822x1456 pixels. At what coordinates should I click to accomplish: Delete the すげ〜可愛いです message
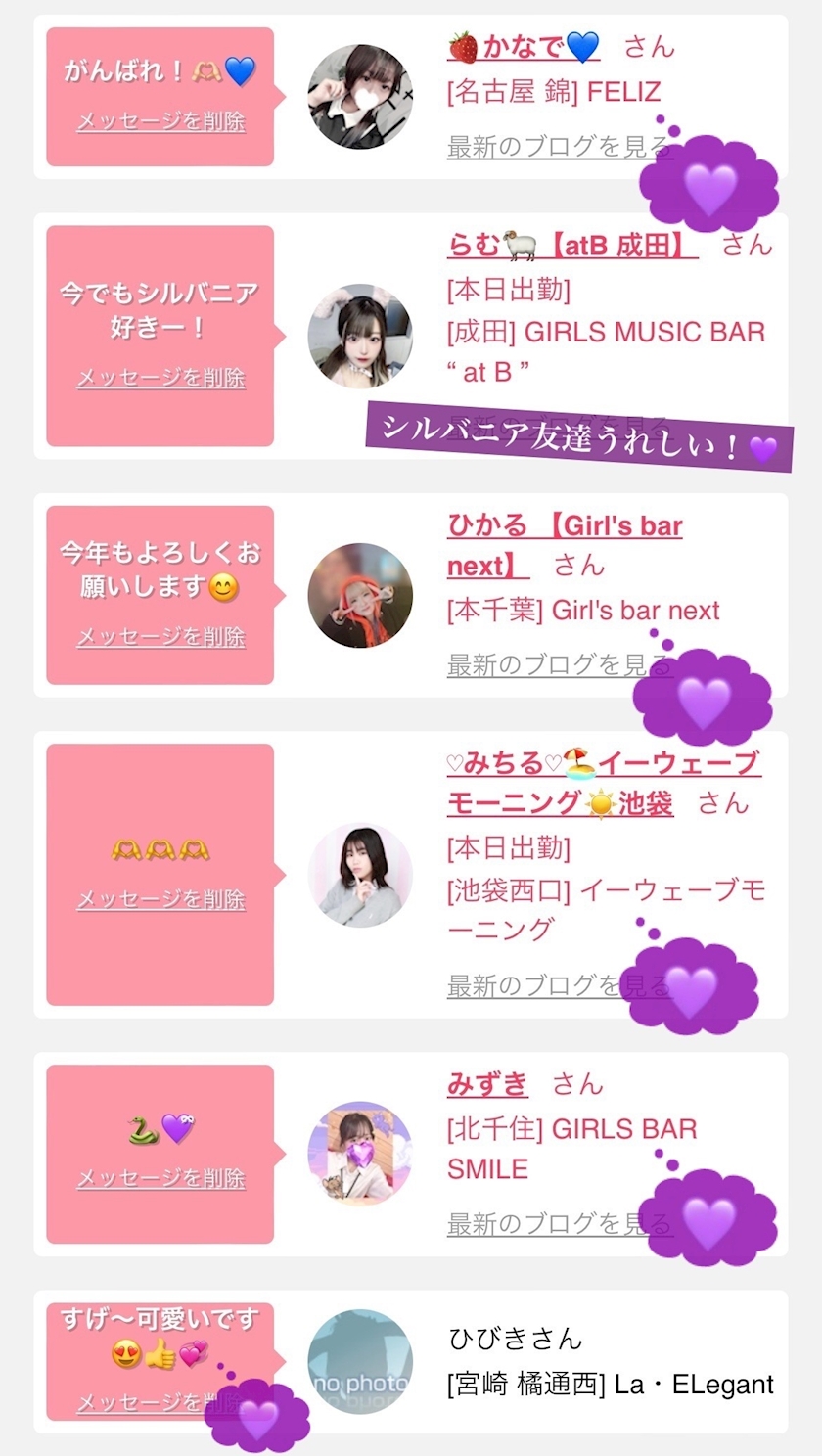pos(139,1403)
